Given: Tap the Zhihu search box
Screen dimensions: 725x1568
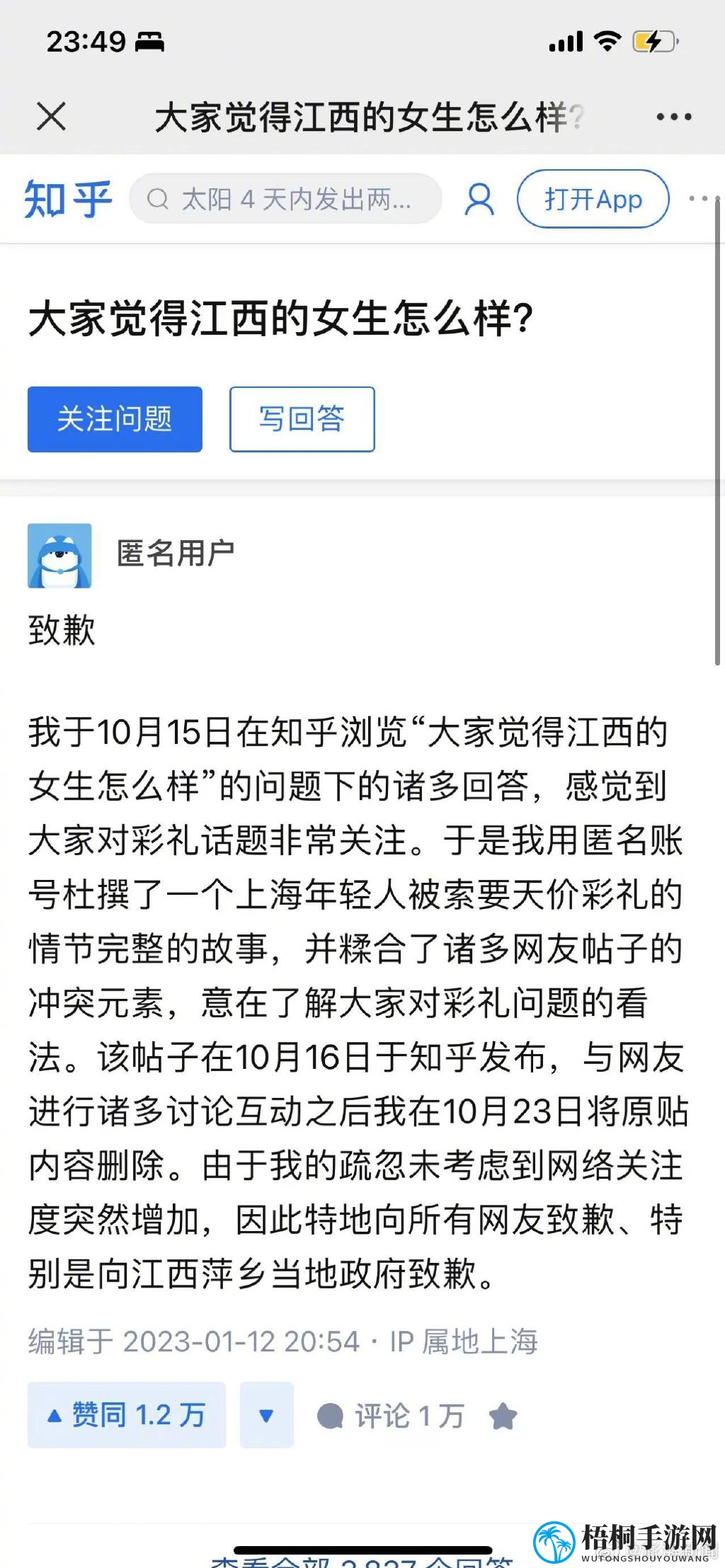Looking at the screenshot, I should click(285, 199).
